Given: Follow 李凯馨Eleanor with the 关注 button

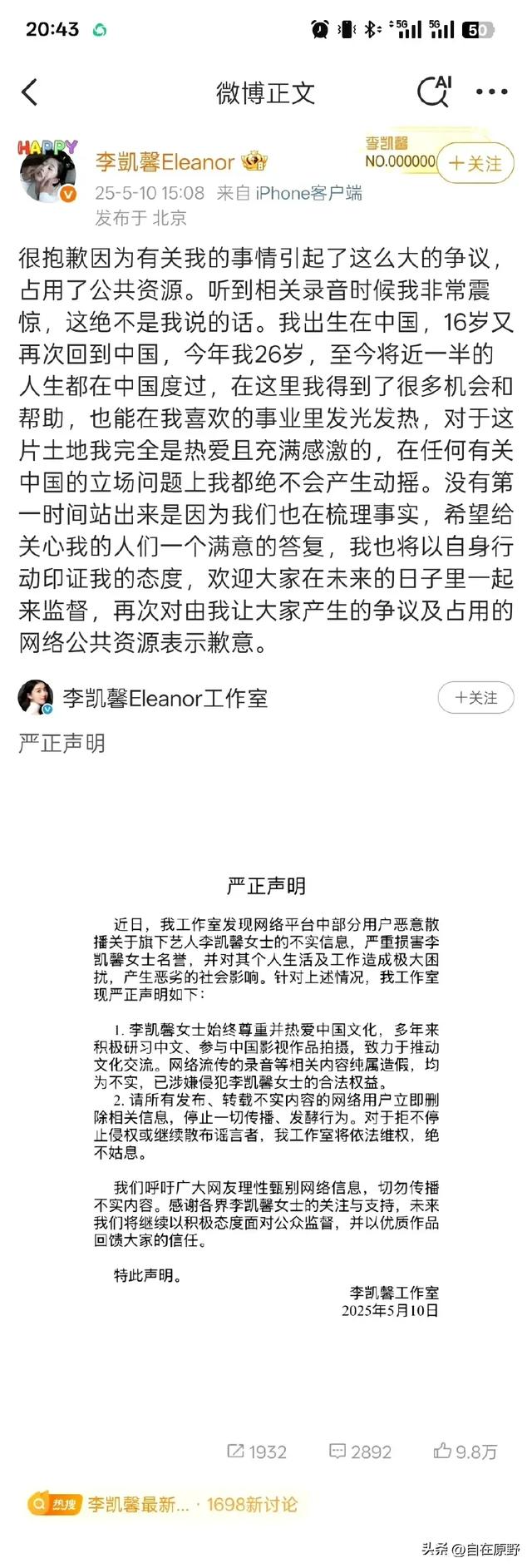Looking at the screenshot, I should [x=475, y=163].
